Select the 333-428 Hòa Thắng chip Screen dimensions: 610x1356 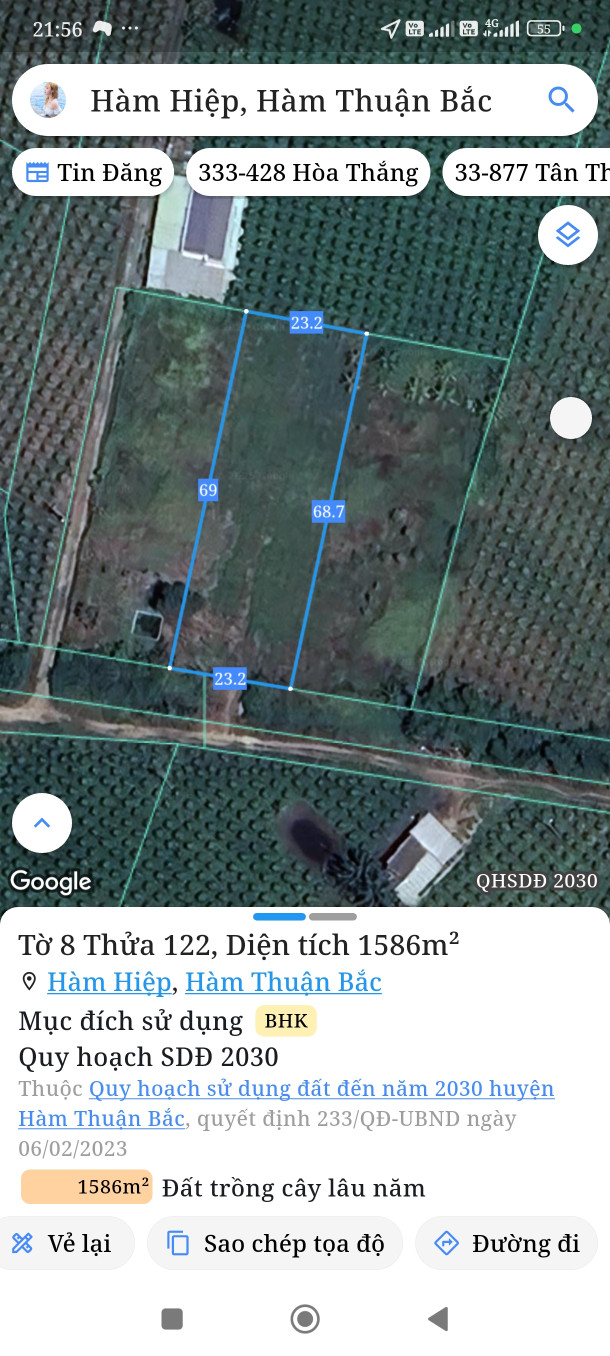[308, 172]
